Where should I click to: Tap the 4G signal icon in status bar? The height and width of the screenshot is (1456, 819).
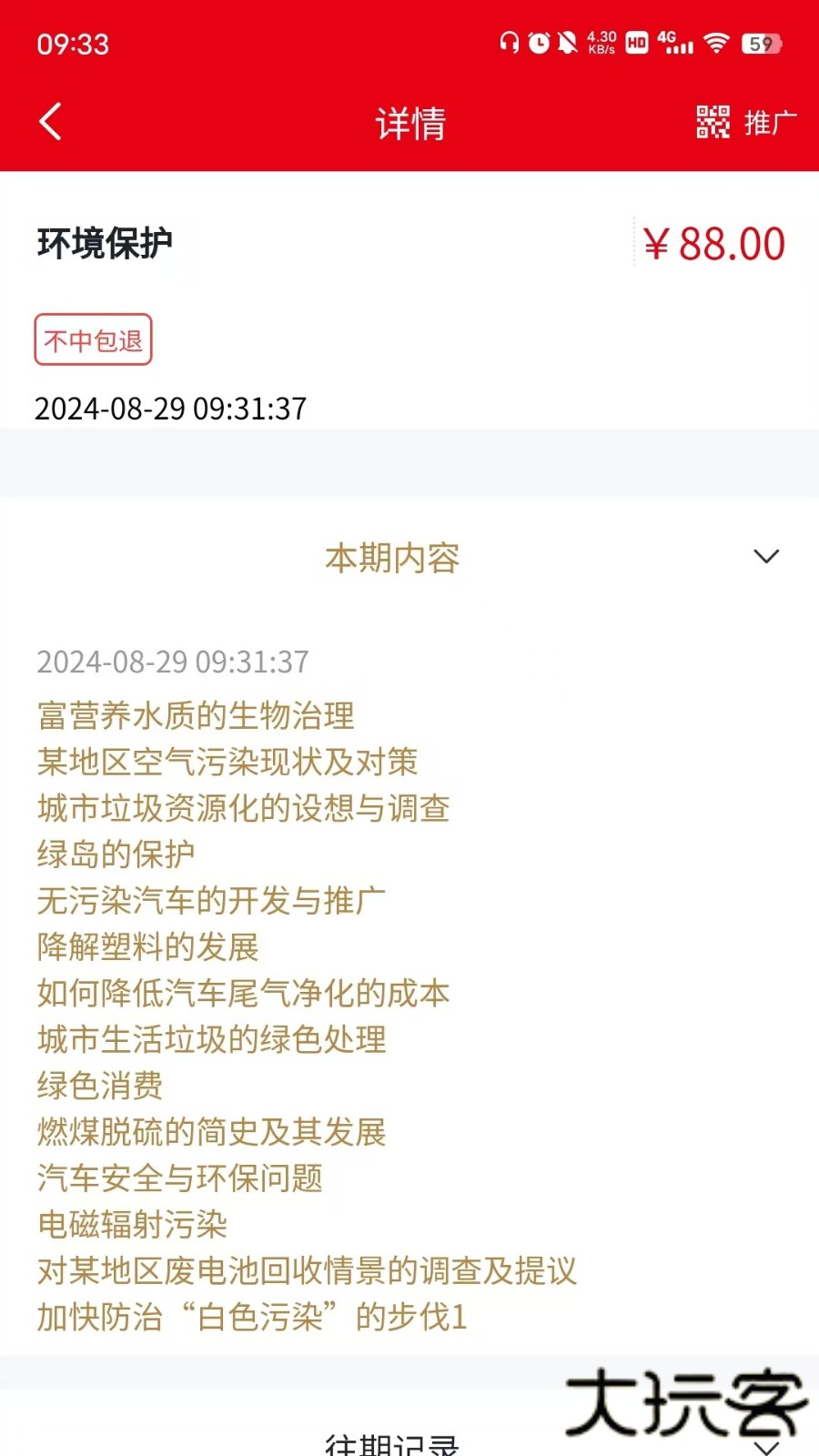click(x=675, y=42)
